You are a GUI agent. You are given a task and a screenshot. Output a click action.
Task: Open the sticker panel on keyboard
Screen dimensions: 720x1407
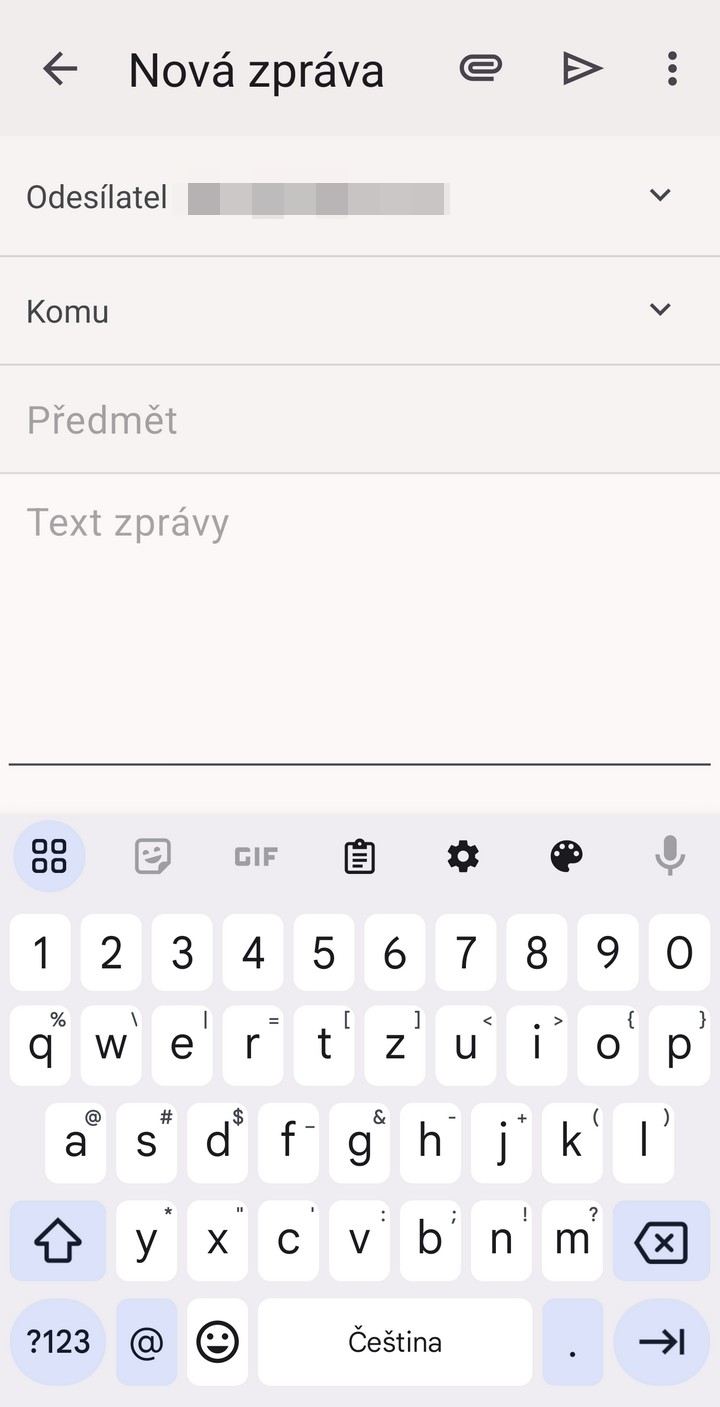pos(153,856)
